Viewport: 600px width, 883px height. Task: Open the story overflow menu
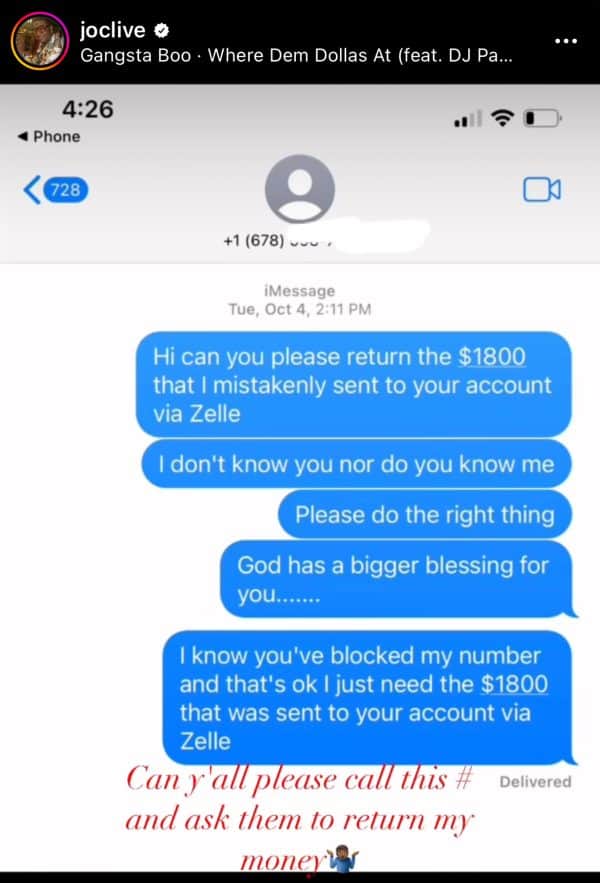565,40
